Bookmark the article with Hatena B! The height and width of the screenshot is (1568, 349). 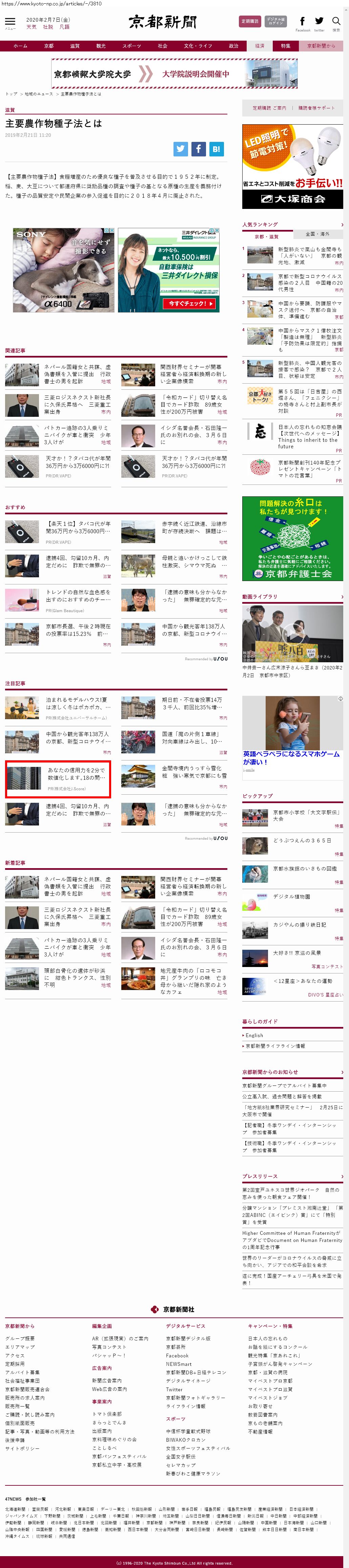[216, 149]
